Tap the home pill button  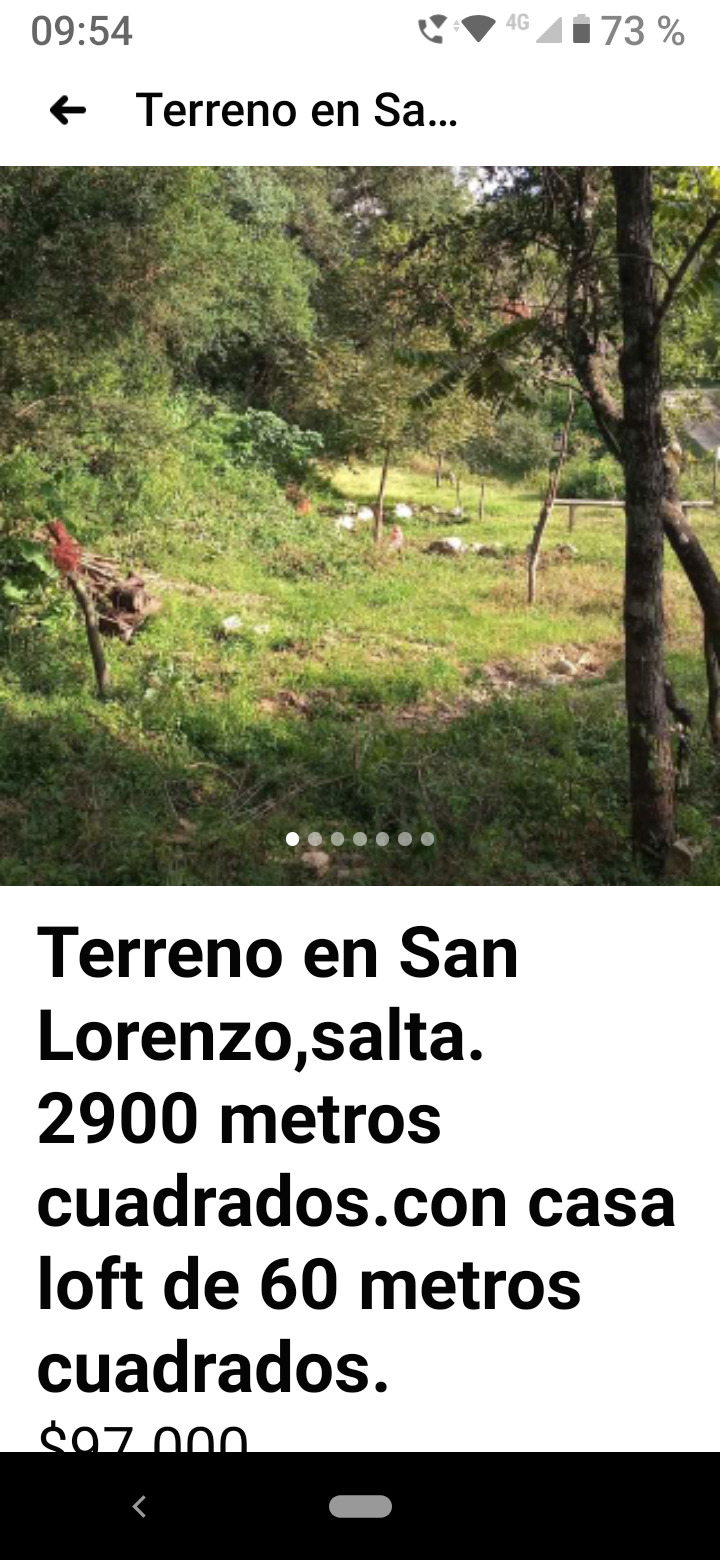tap(360, 1506)
